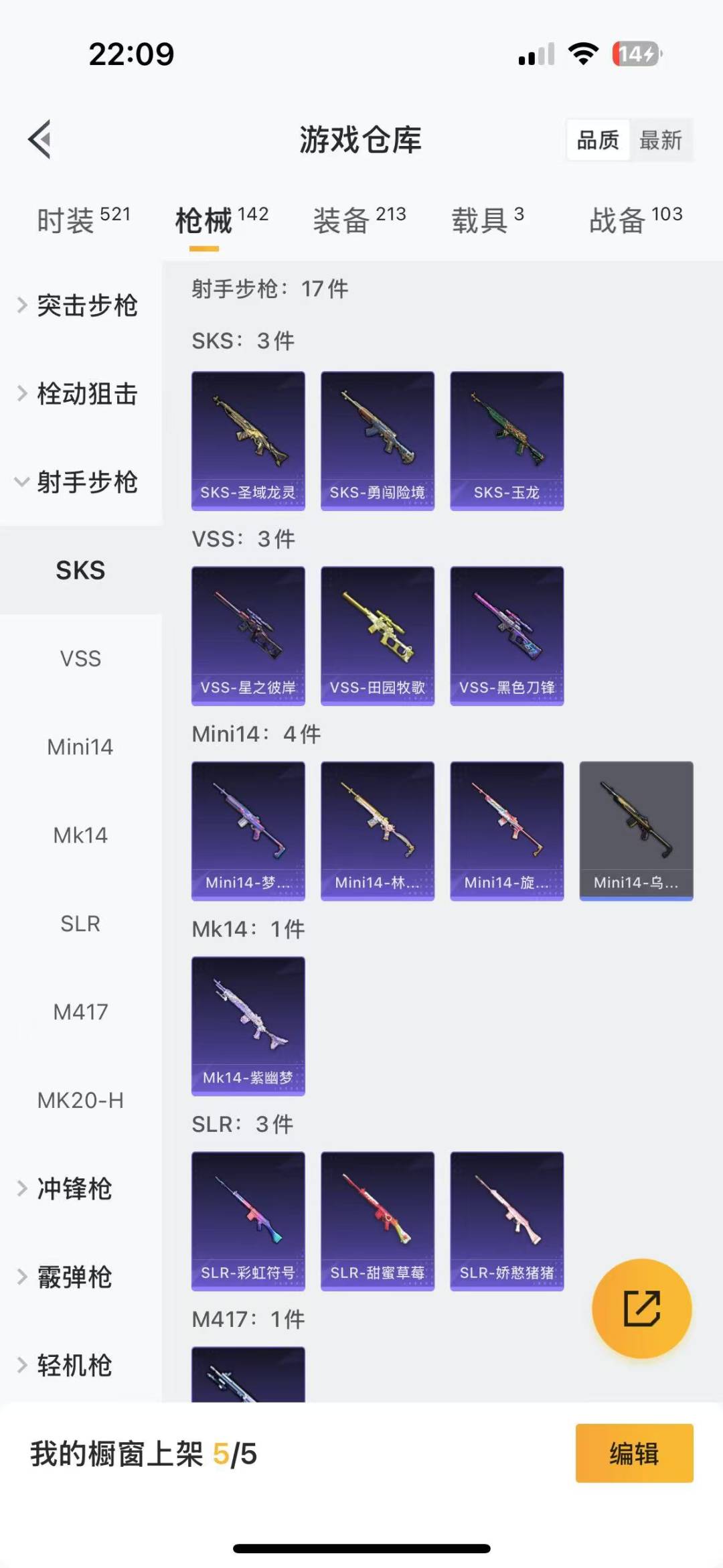Expand the 霰弹枪 category
The image size is (723, 1568).
click(74, 1277)
